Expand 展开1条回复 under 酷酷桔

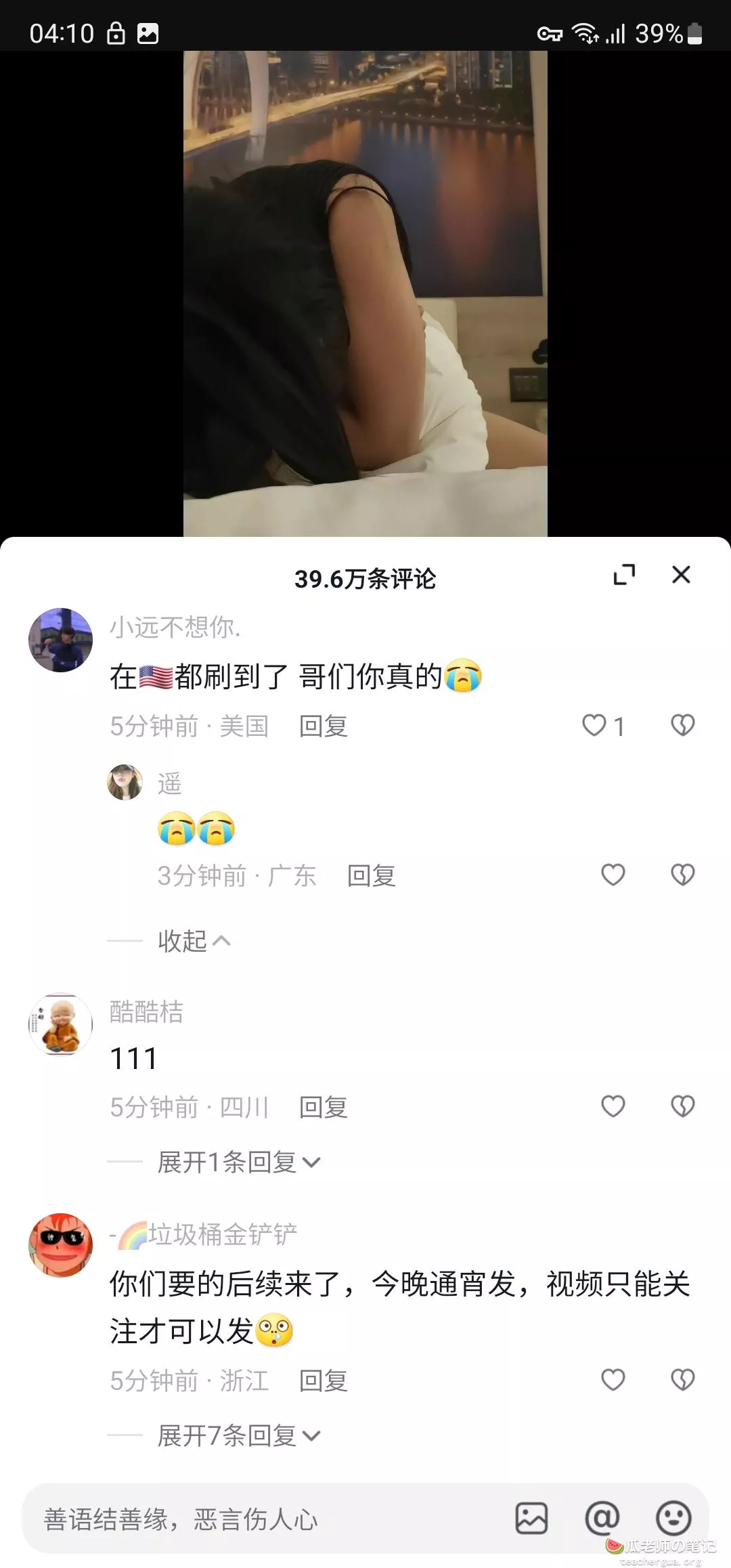pos(239,1162)
